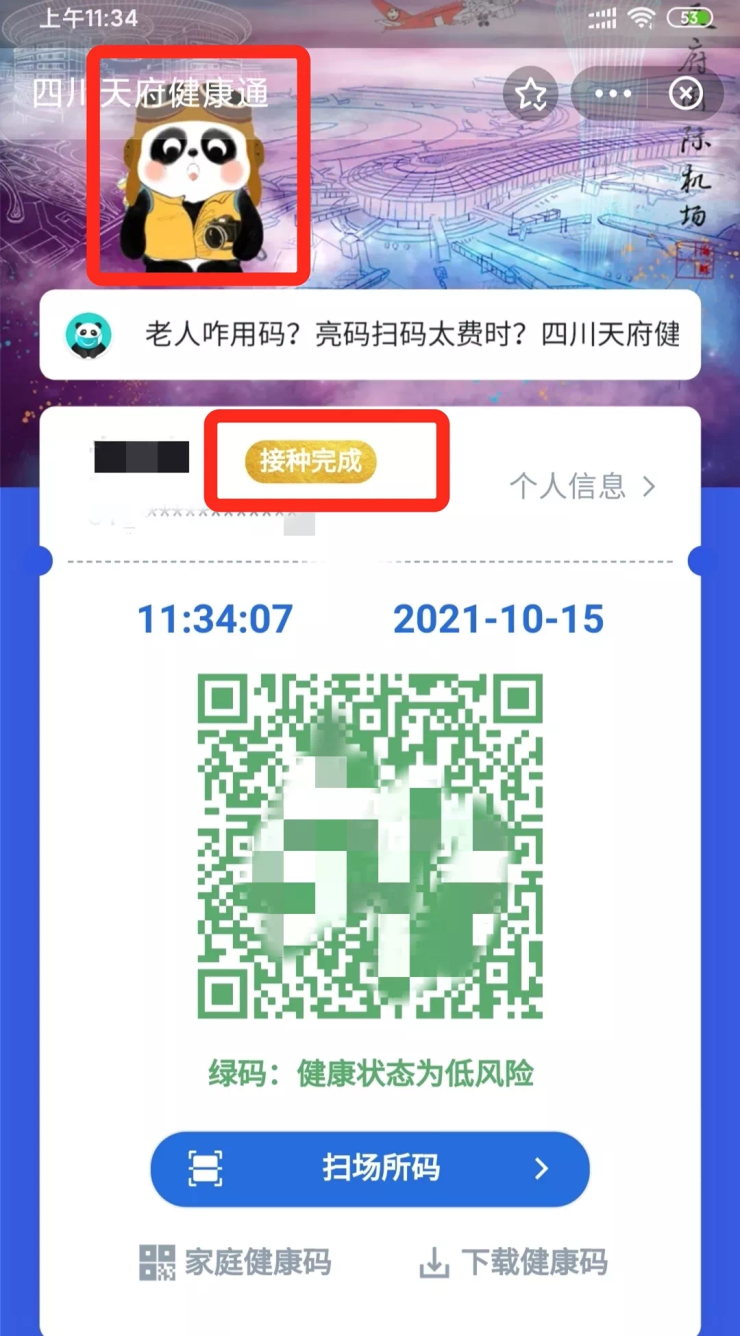The image size is (740, 1336).
Task: Open 家庭健康码 family health code
Action: (x=236, y=1263)
